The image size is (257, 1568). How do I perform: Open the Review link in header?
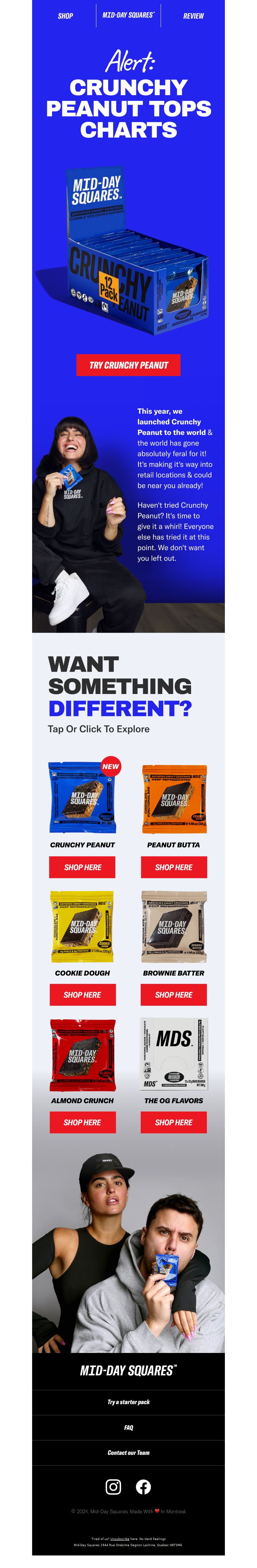[193, 16]
